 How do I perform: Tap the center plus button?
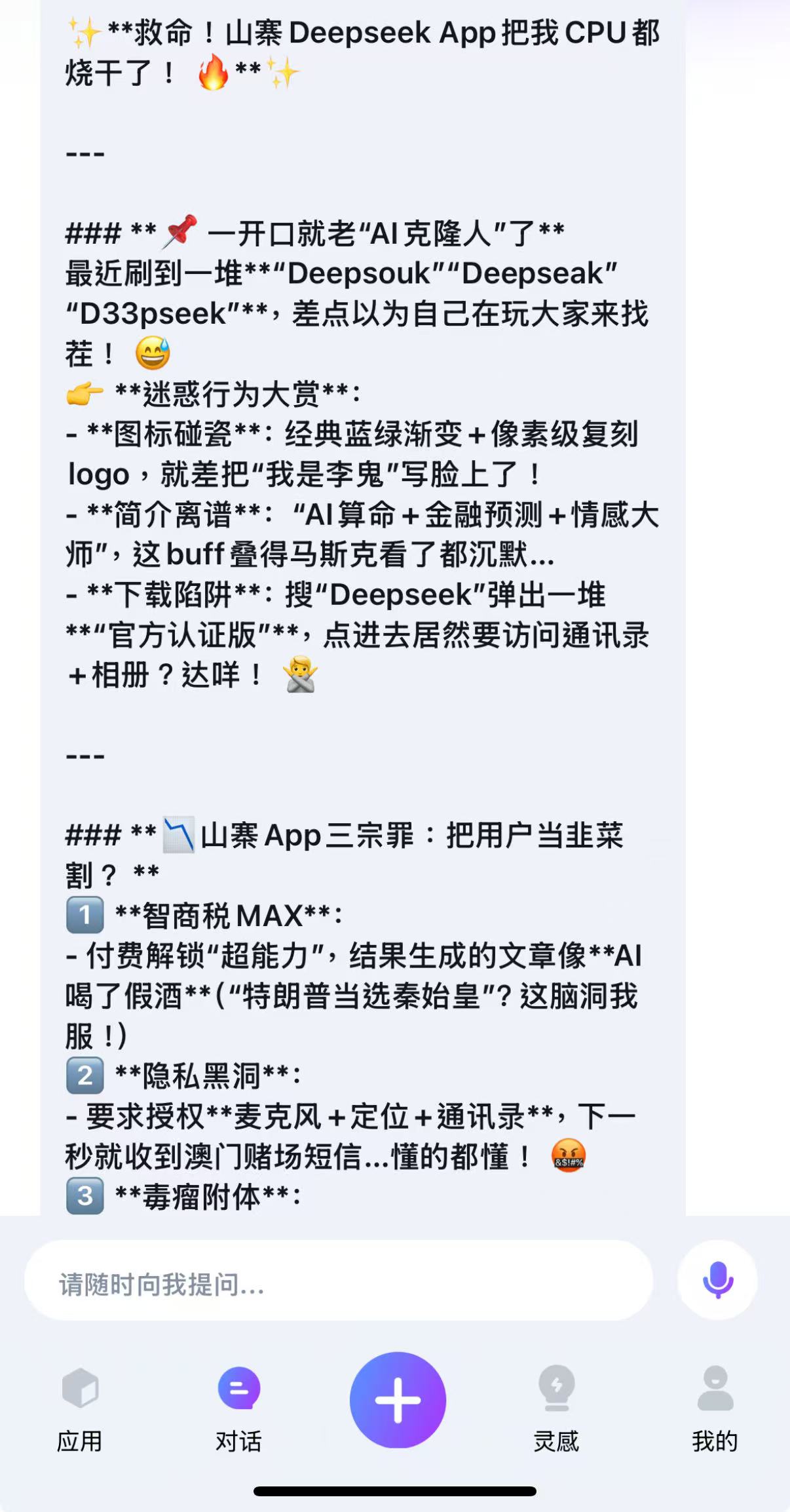tap(398, 1399)
